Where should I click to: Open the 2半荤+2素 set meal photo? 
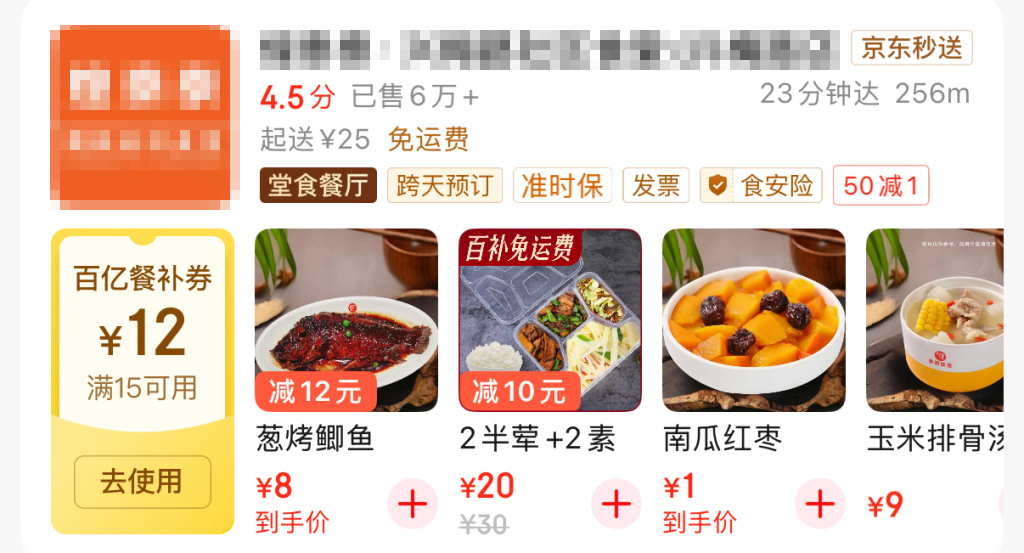click(x=550, y=320)
